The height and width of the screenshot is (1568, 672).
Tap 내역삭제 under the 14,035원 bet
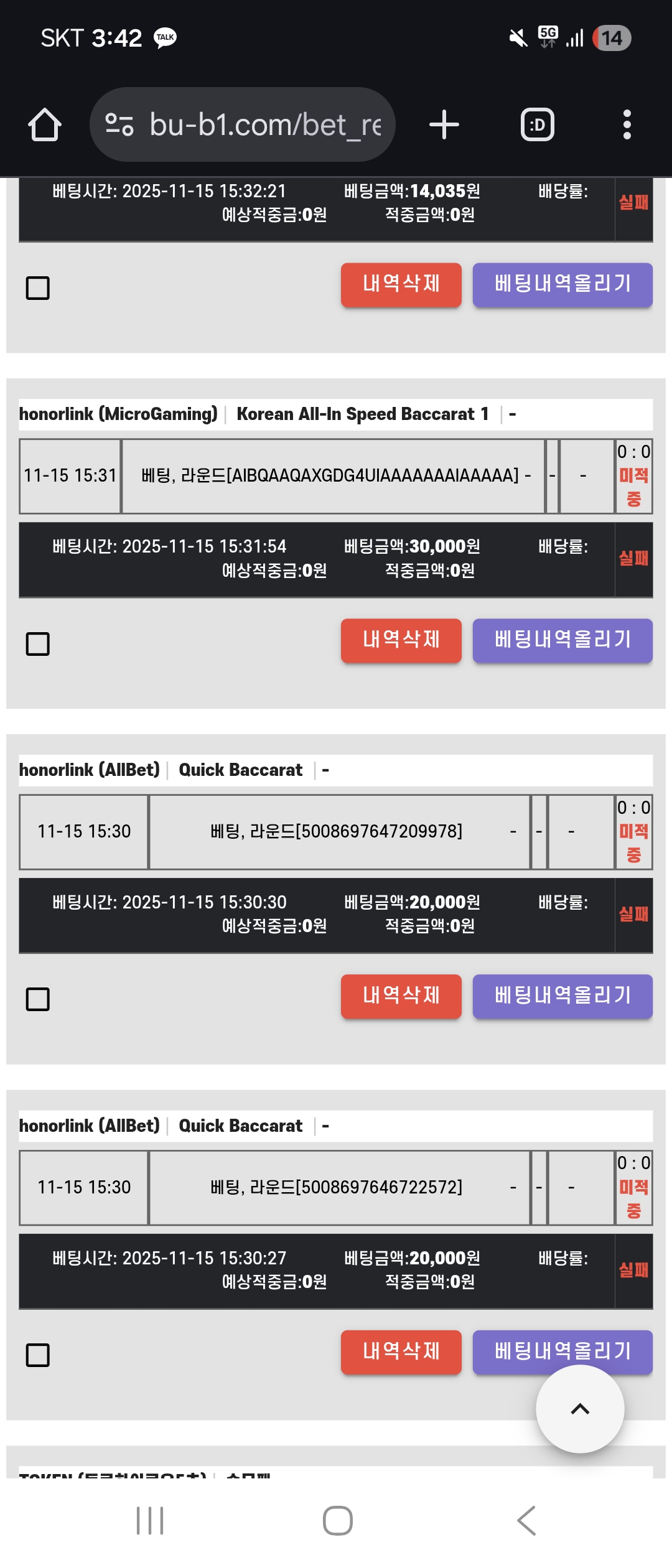pos(401,284)
